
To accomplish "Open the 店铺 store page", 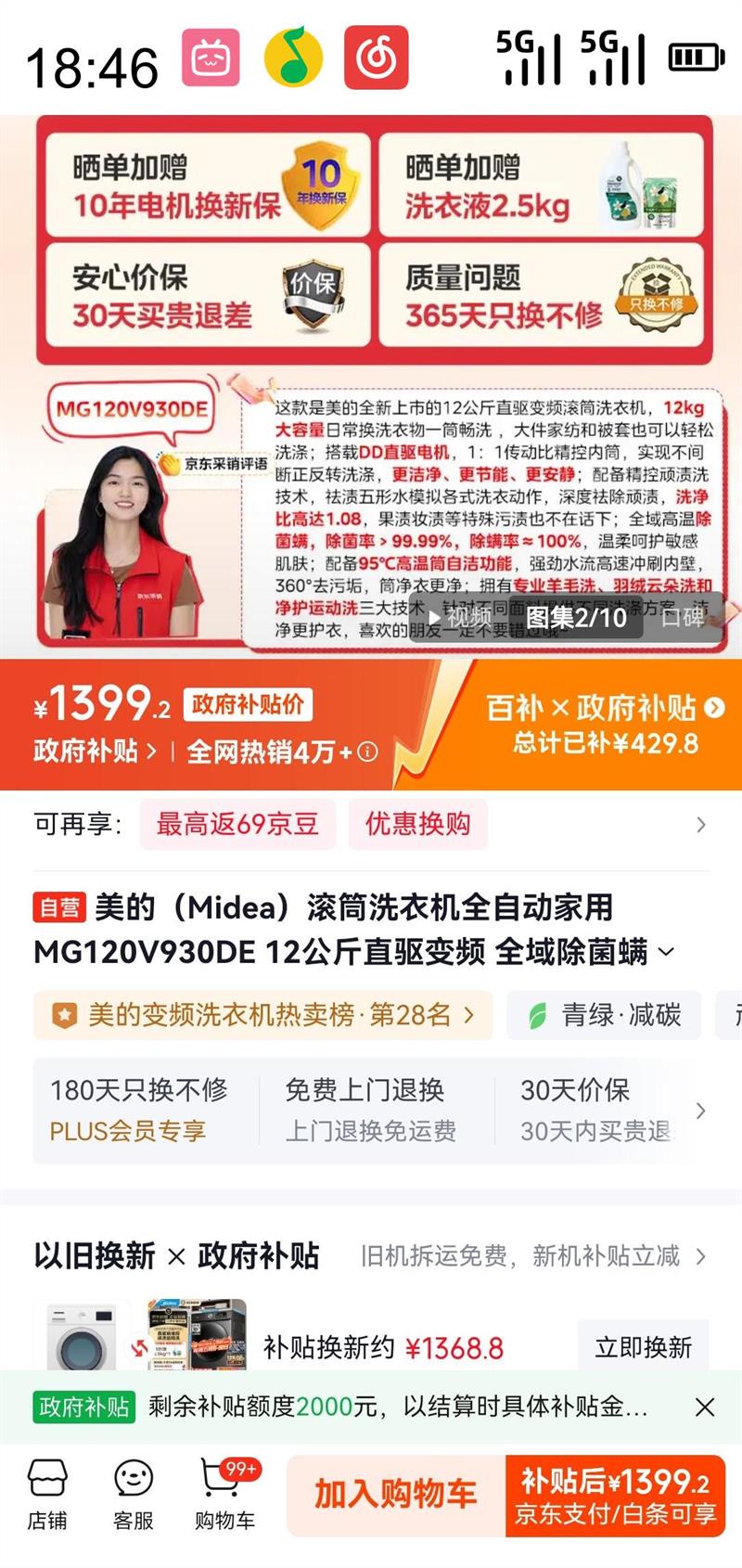I will click(47, 1495).
